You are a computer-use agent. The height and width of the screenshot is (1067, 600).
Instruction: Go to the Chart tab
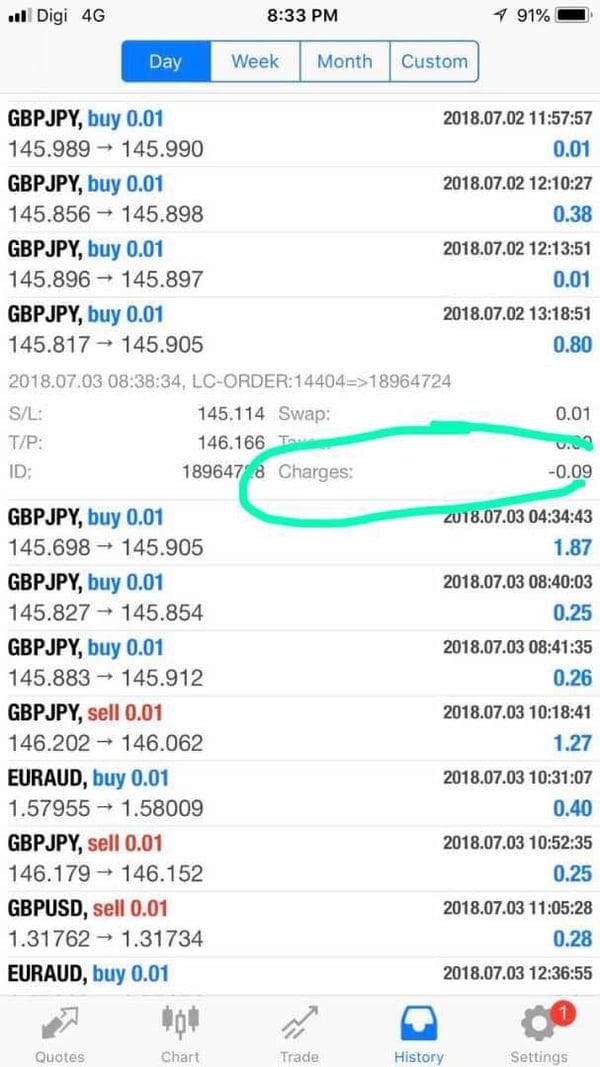coord(180,1034)
